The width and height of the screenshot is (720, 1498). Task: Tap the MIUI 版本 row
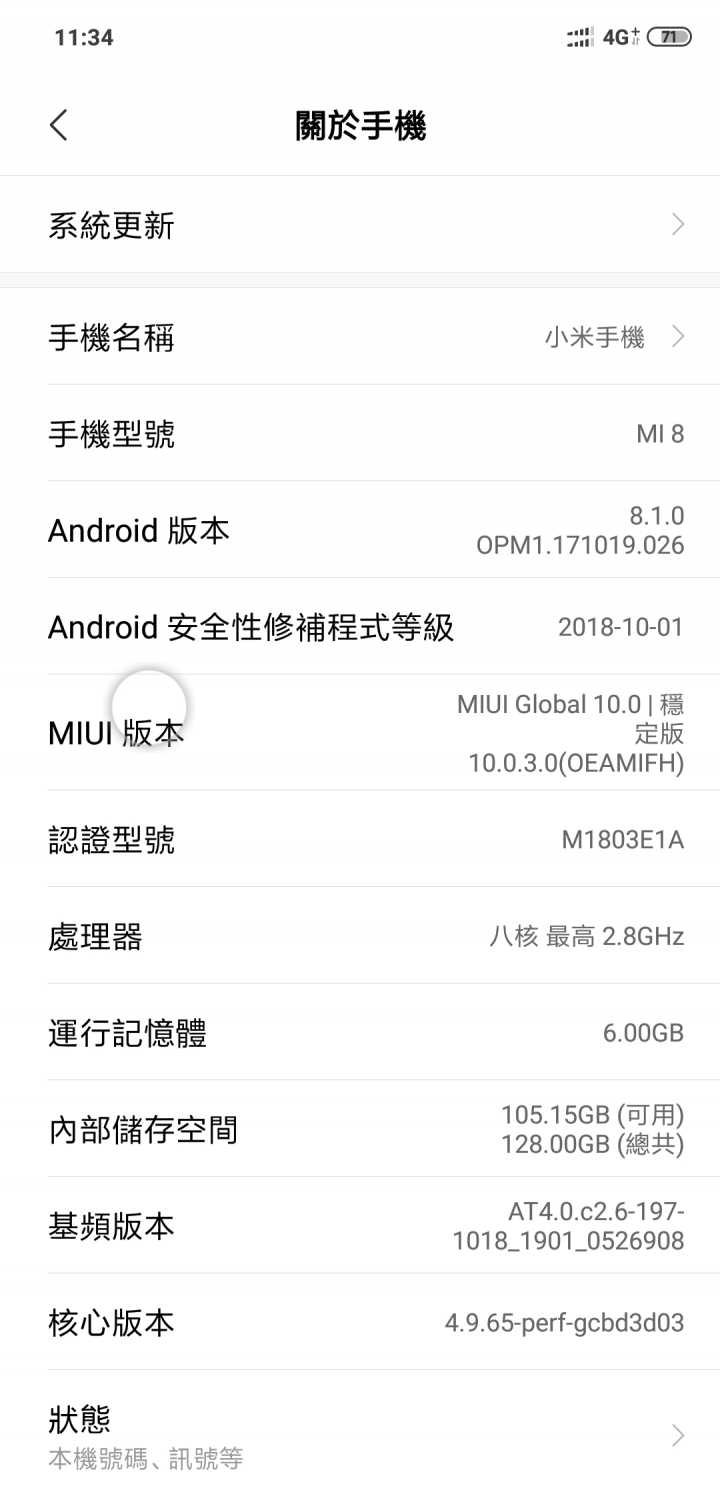pos(360,733)
